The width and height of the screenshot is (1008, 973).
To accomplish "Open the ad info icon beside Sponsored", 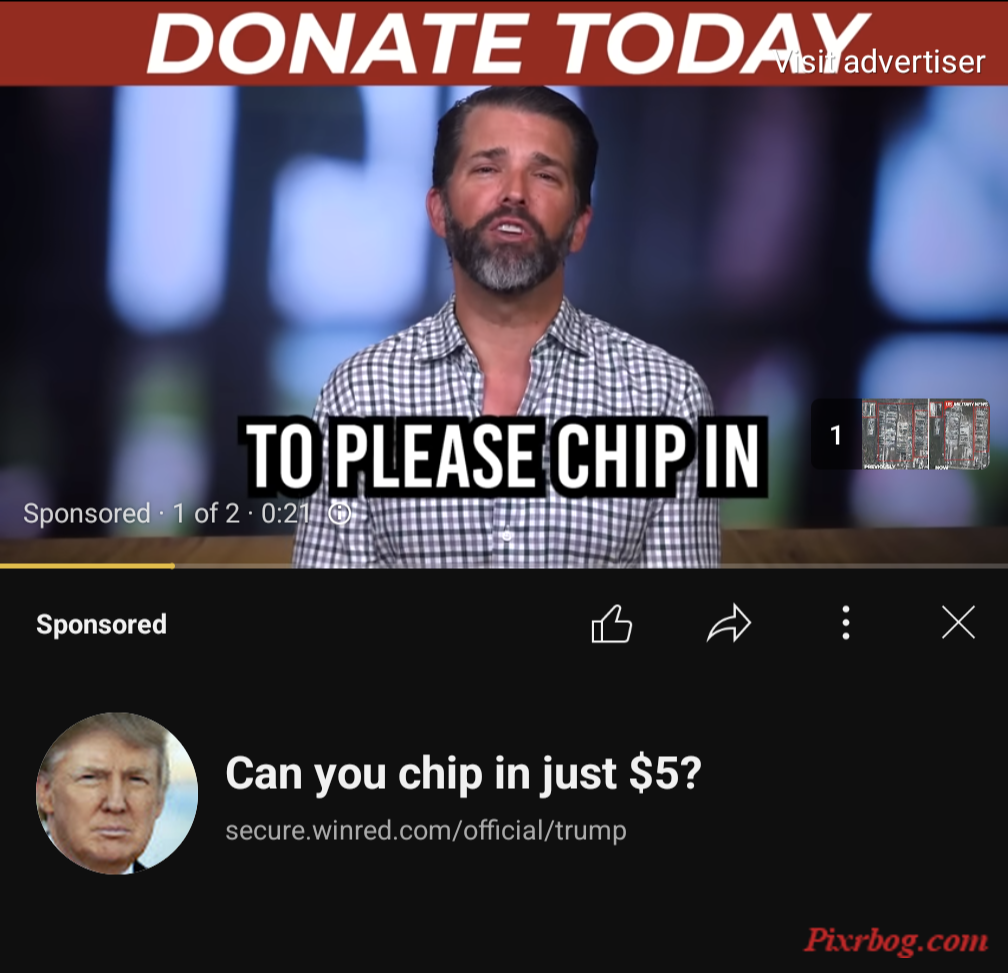I will [x=340, y=514].
